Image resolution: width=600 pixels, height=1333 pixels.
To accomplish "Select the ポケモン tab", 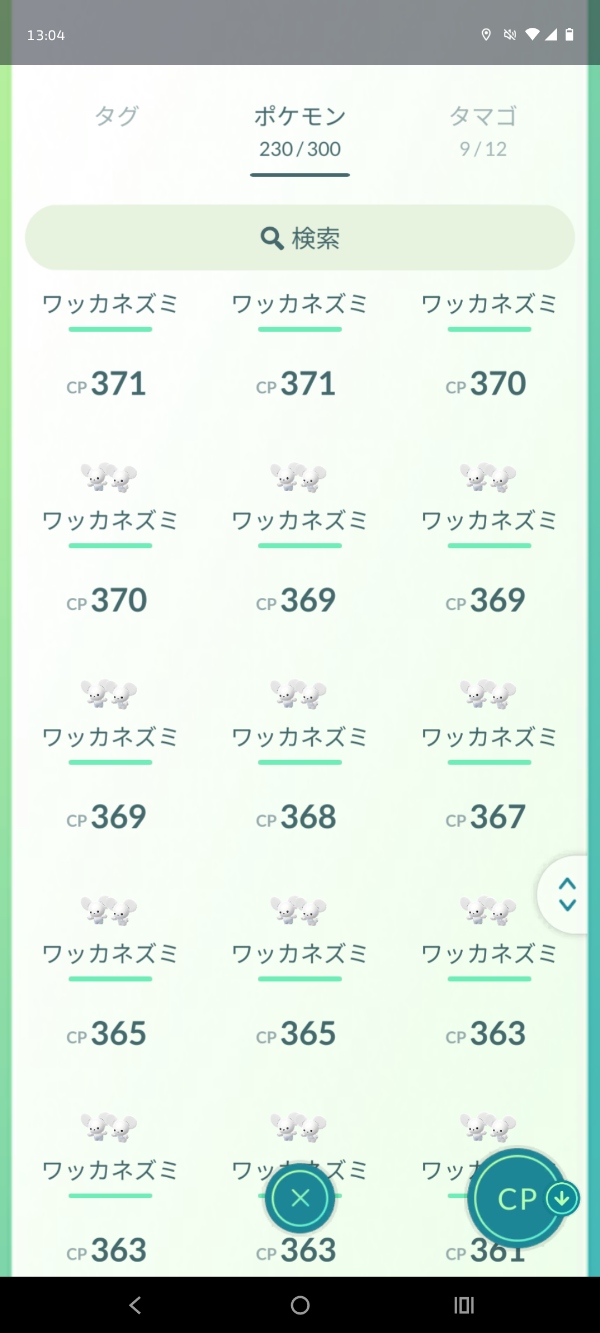I will point(300,130).
